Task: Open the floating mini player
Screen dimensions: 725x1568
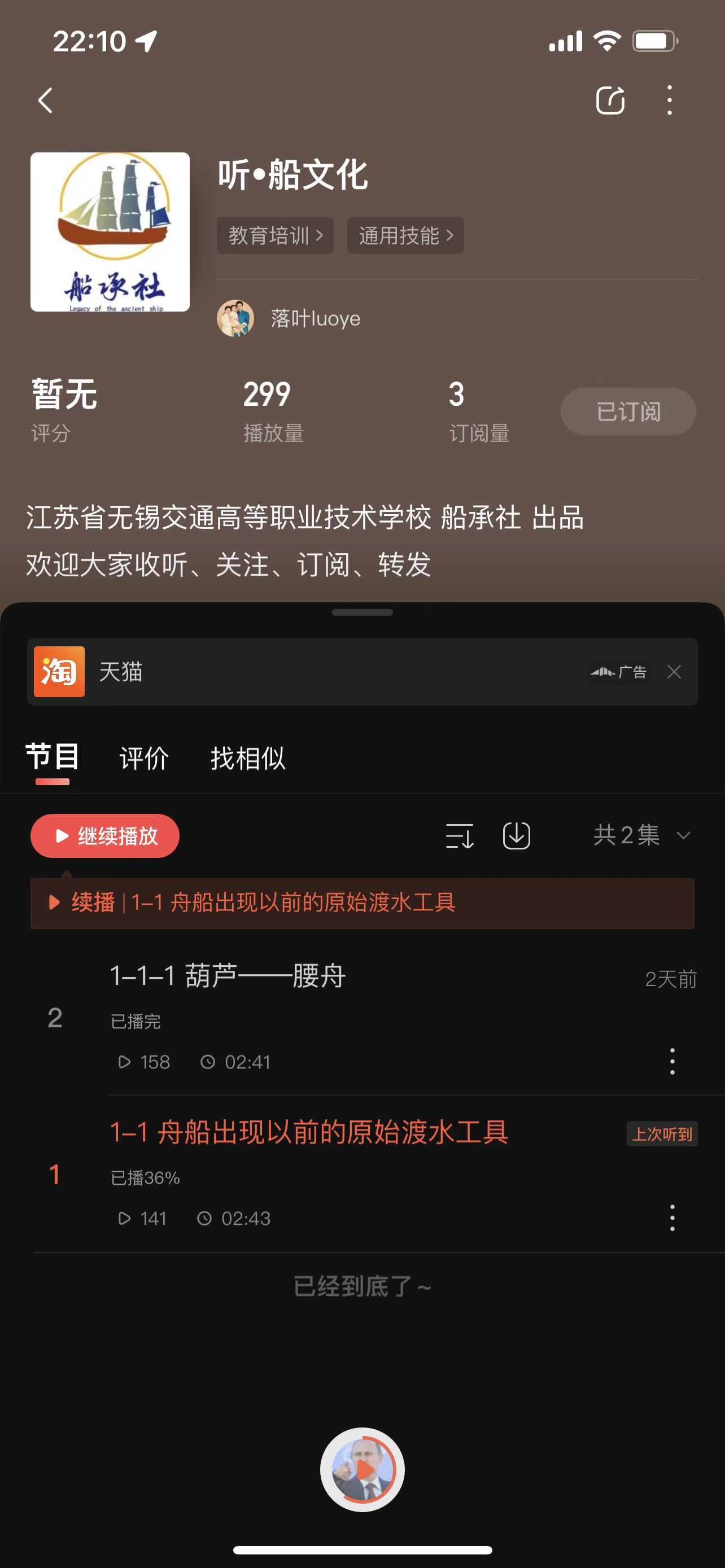Action: [x=363, y=1470]
